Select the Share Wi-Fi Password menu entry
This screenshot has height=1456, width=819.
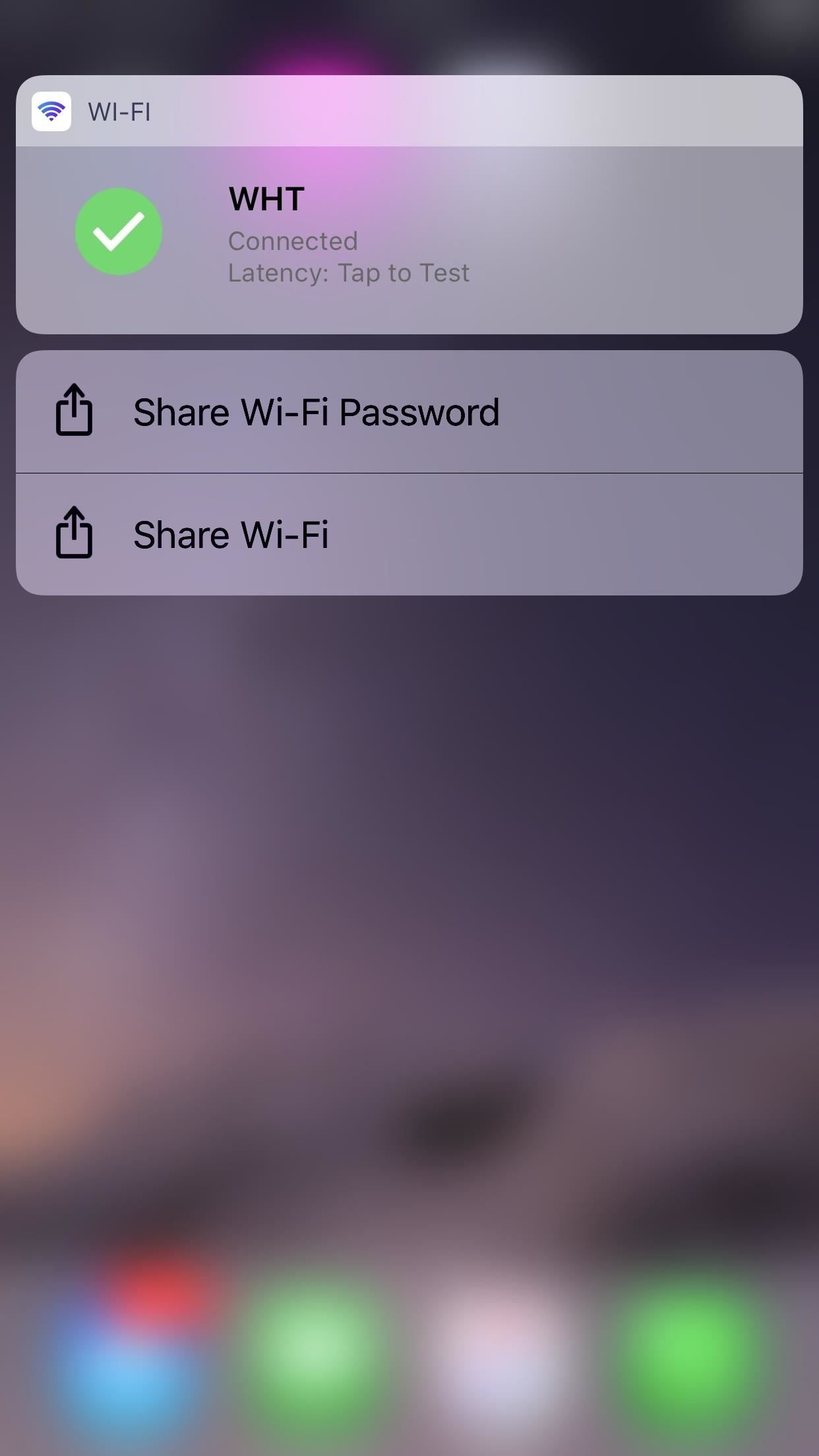(317, 411)
